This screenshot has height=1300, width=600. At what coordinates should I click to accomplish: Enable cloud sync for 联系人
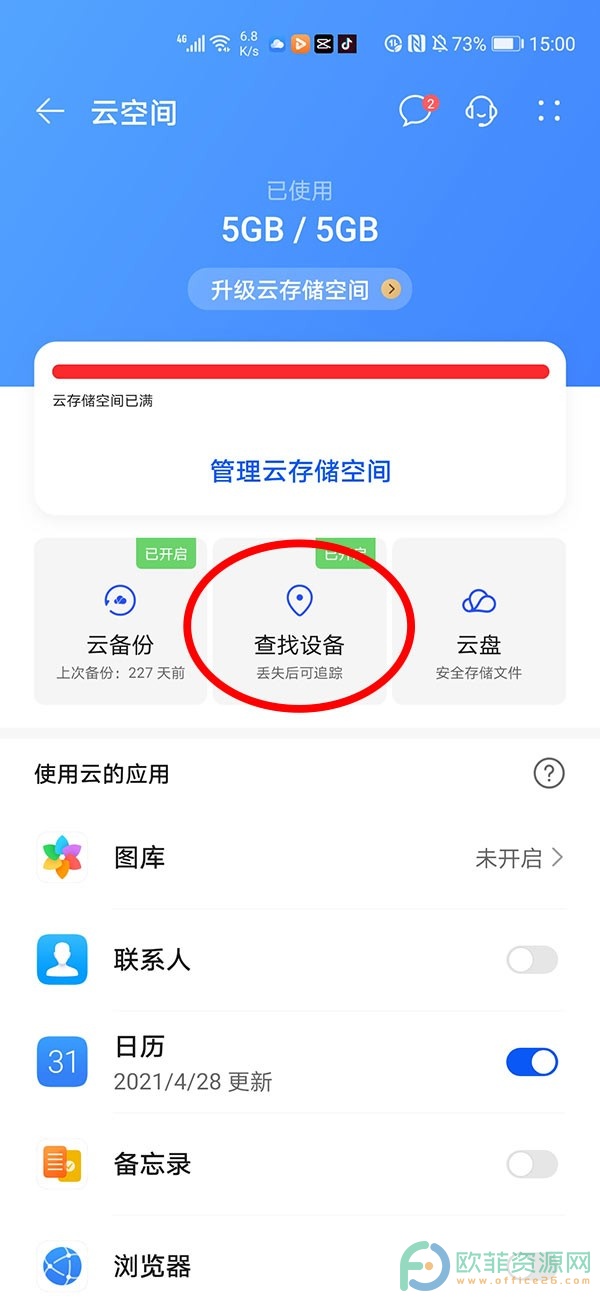point(532,961)
